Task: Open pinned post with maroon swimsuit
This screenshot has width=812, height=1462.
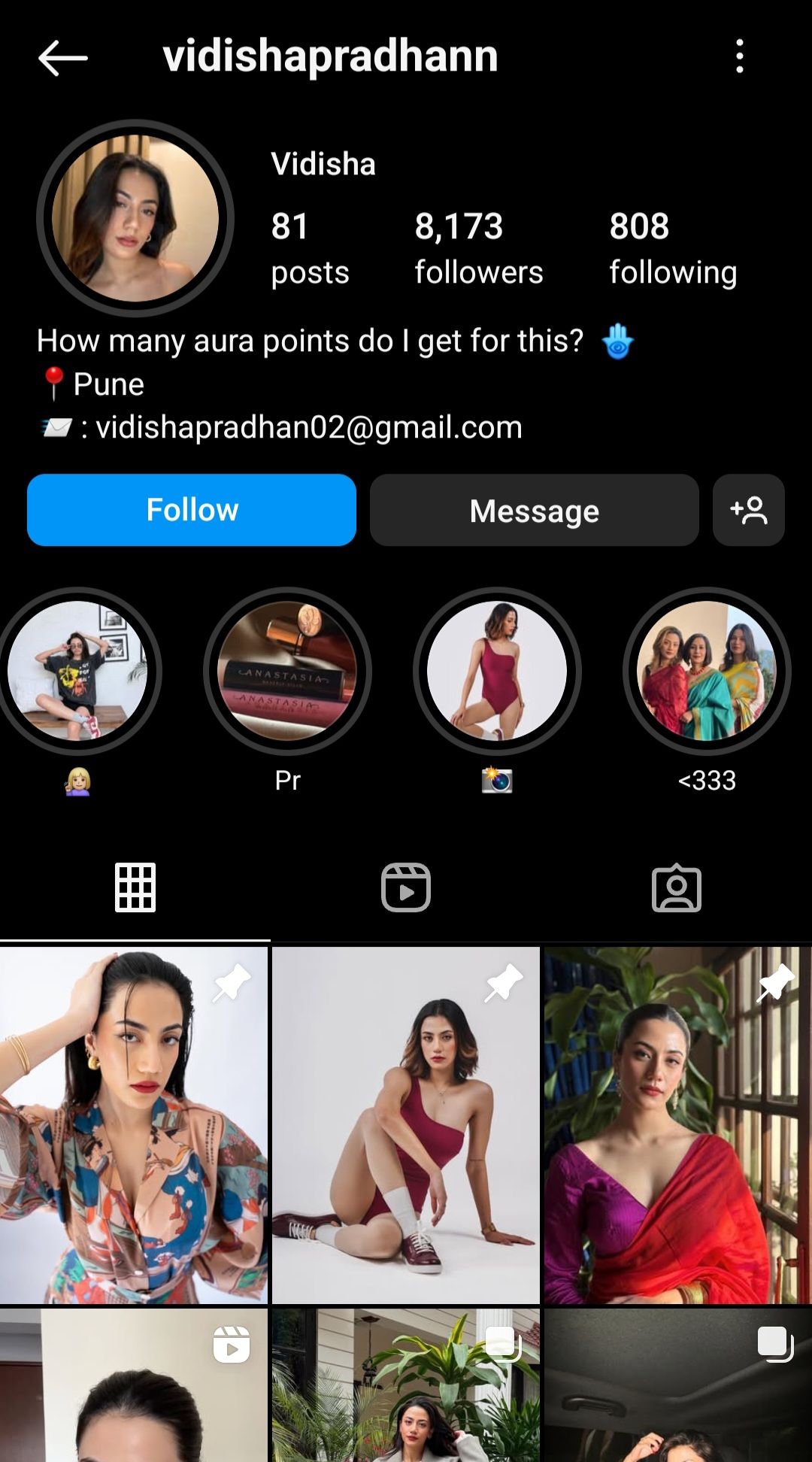Action: (x=406, y=1125)
